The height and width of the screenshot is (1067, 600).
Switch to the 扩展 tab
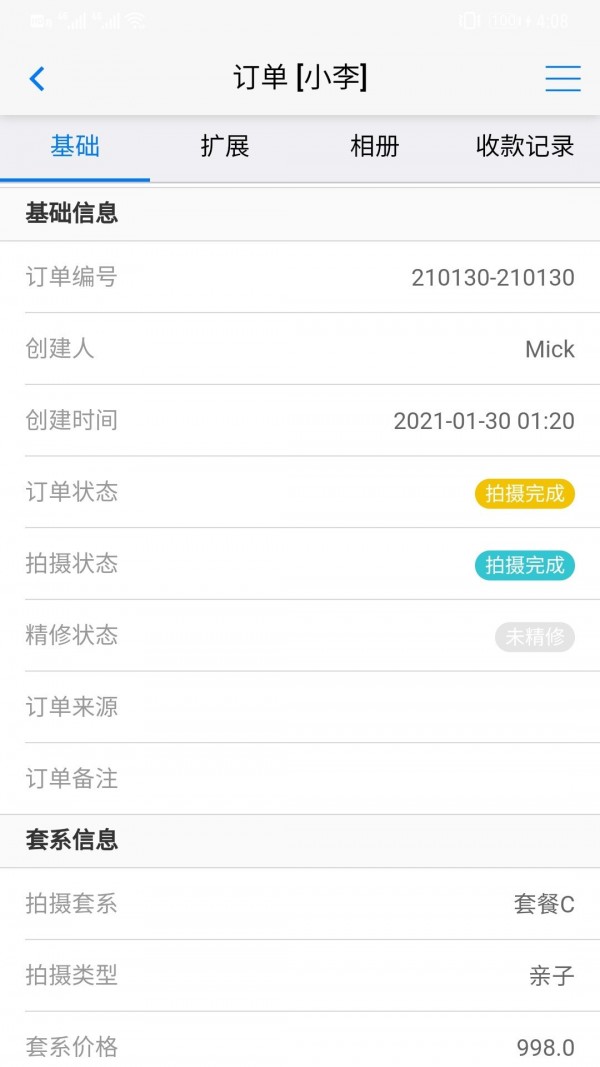coord(225,147)
